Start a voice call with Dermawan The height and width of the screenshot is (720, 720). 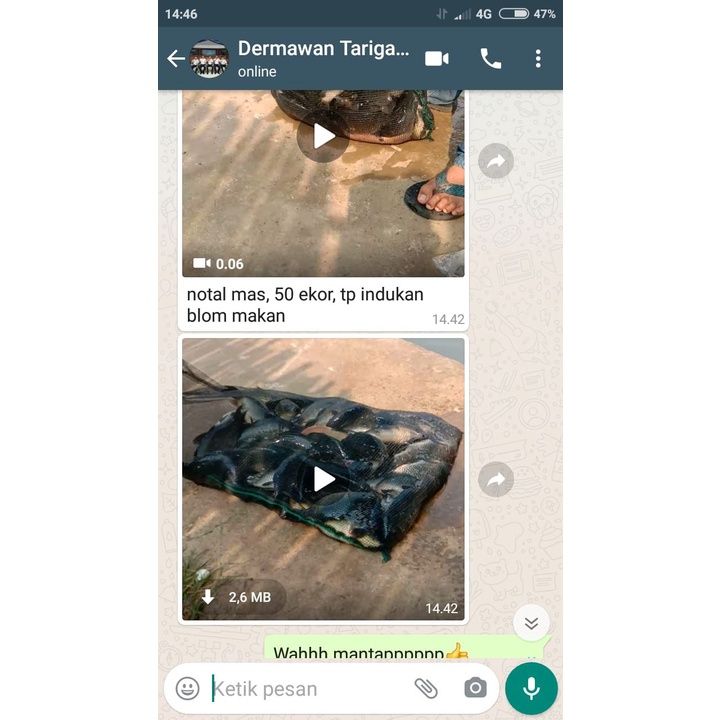pos(491,59)
